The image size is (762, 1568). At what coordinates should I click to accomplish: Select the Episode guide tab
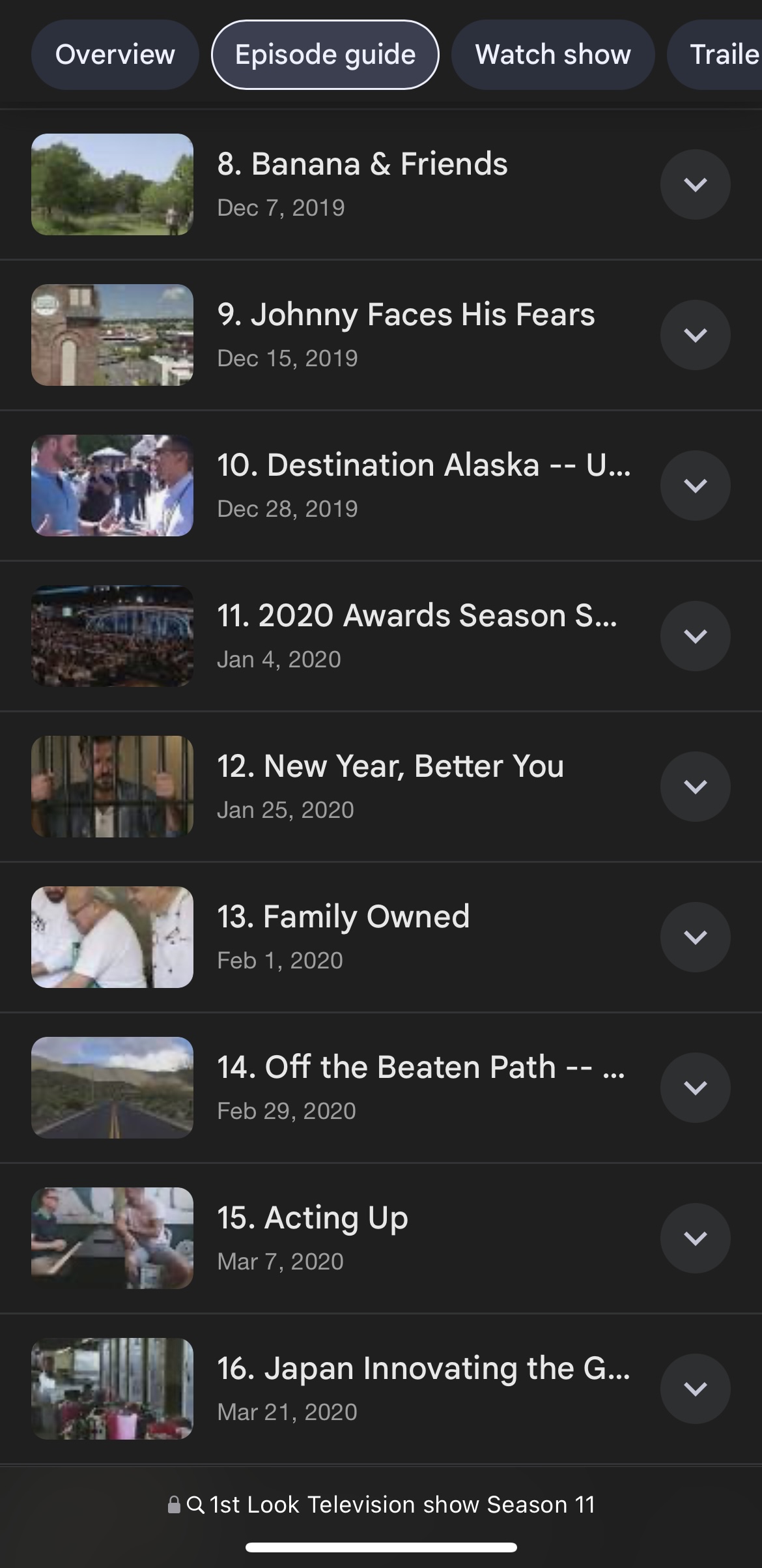(x=325, y=55)
